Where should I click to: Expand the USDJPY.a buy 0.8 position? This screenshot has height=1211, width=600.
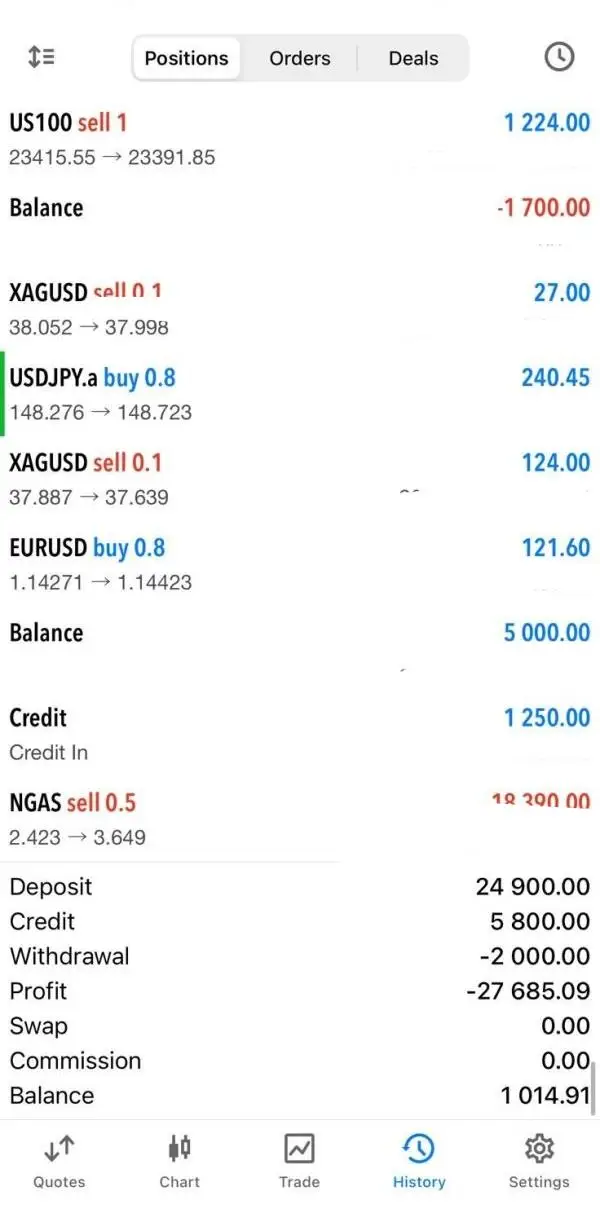300,394
